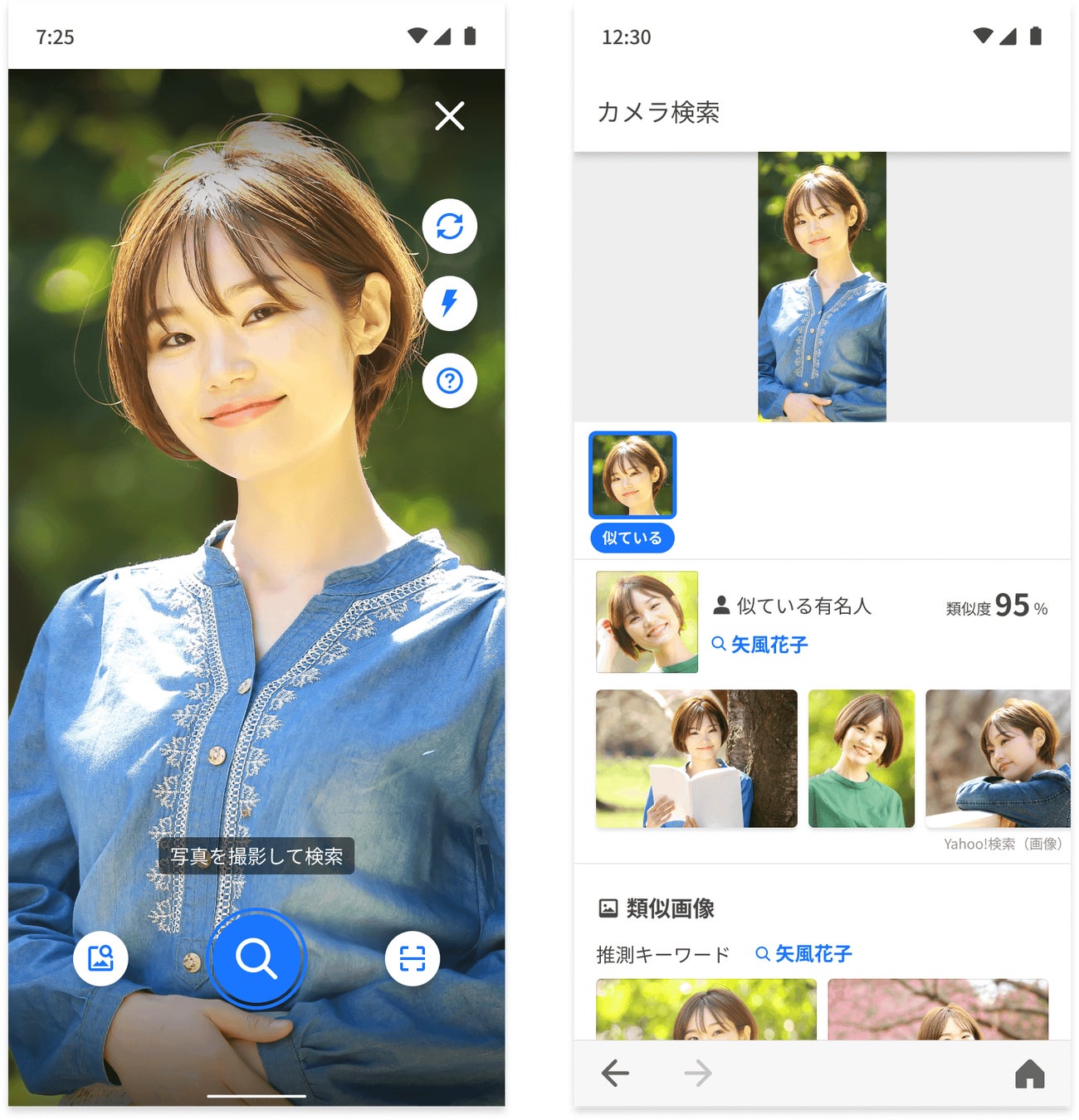The image size is (1079, 1120).
Task: Switch between front and rear camera
Action: [449, 226]
